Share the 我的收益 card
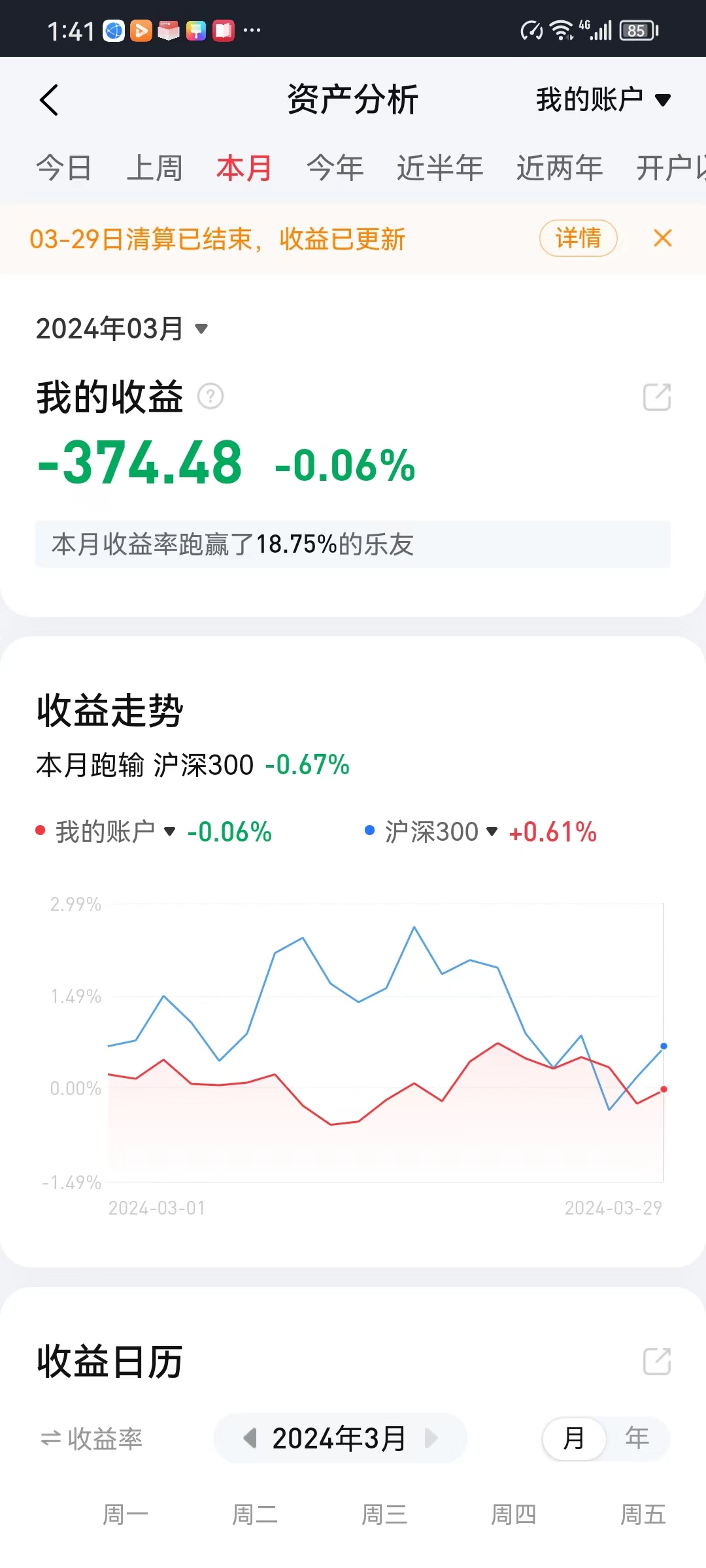 pyautogui.click(x=657, y=397)
